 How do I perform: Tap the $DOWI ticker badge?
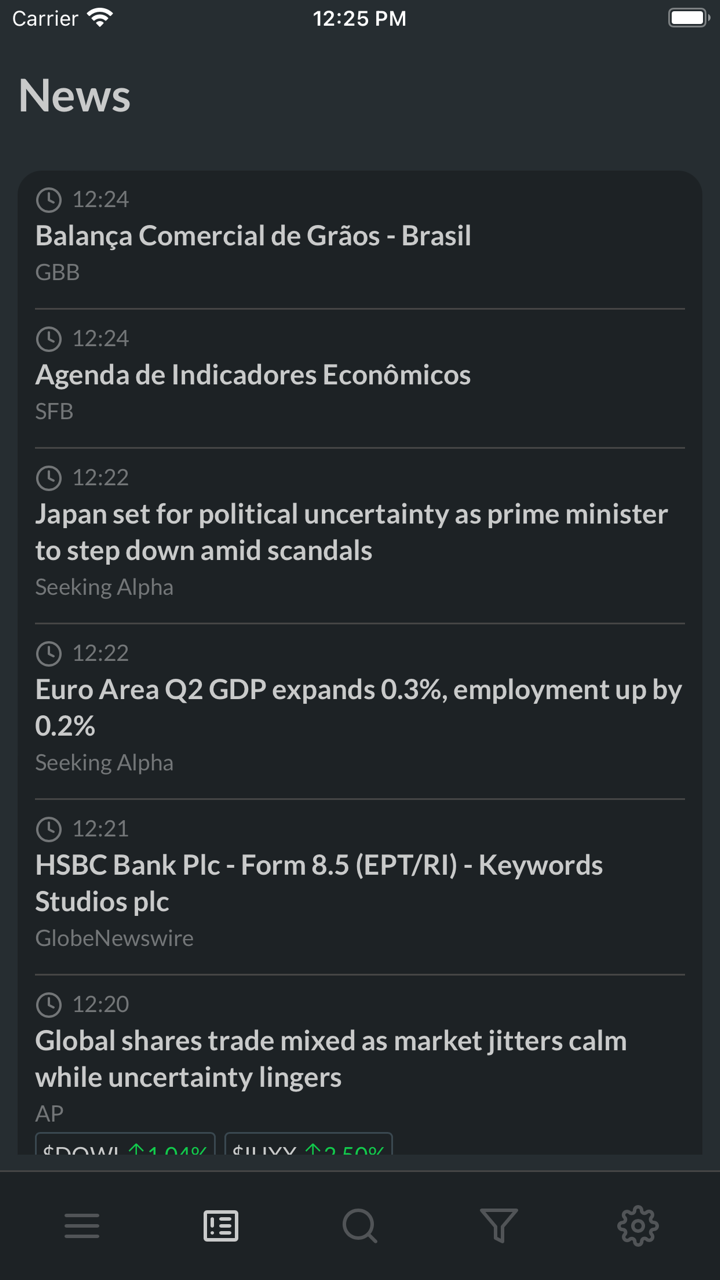point(124,1148)
